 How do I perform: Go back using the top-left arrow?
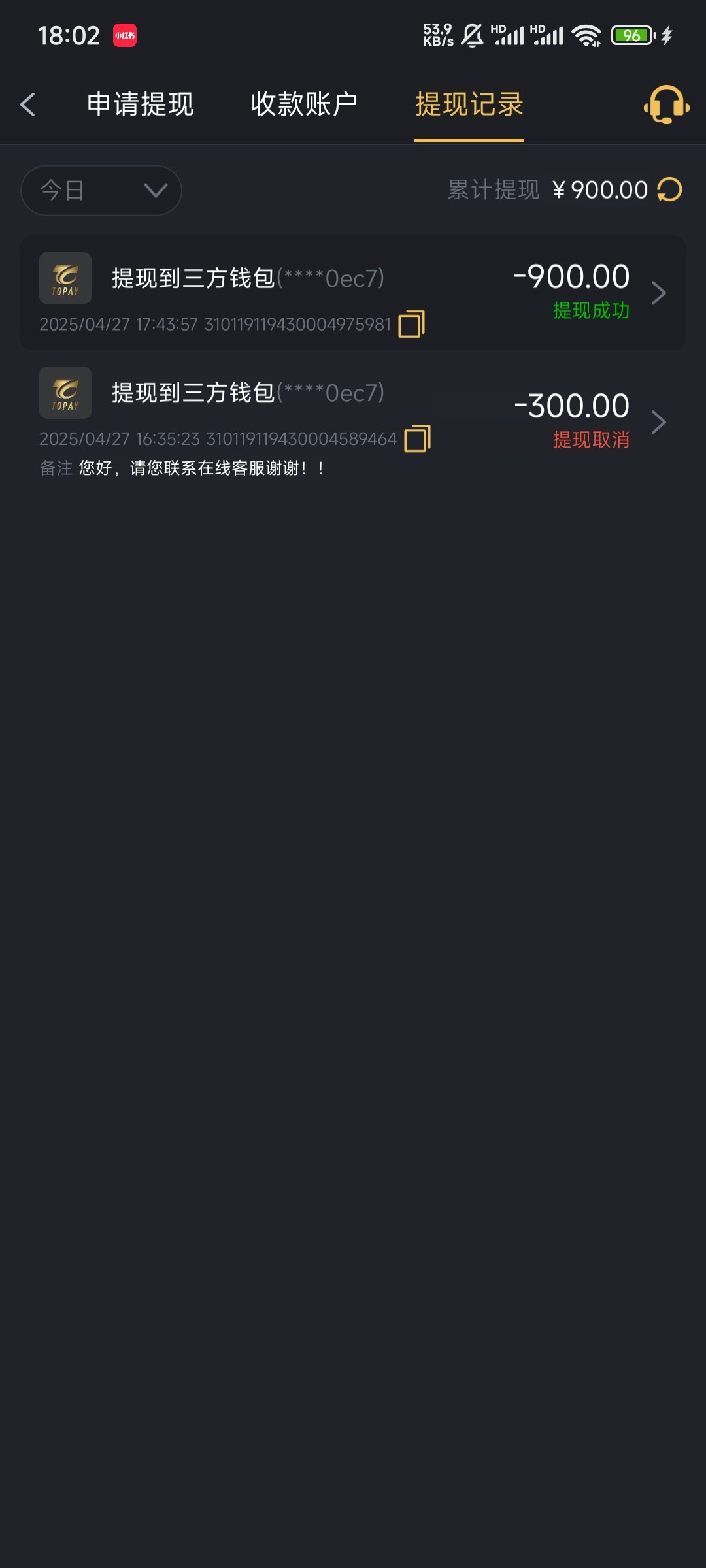pos(27,105)
